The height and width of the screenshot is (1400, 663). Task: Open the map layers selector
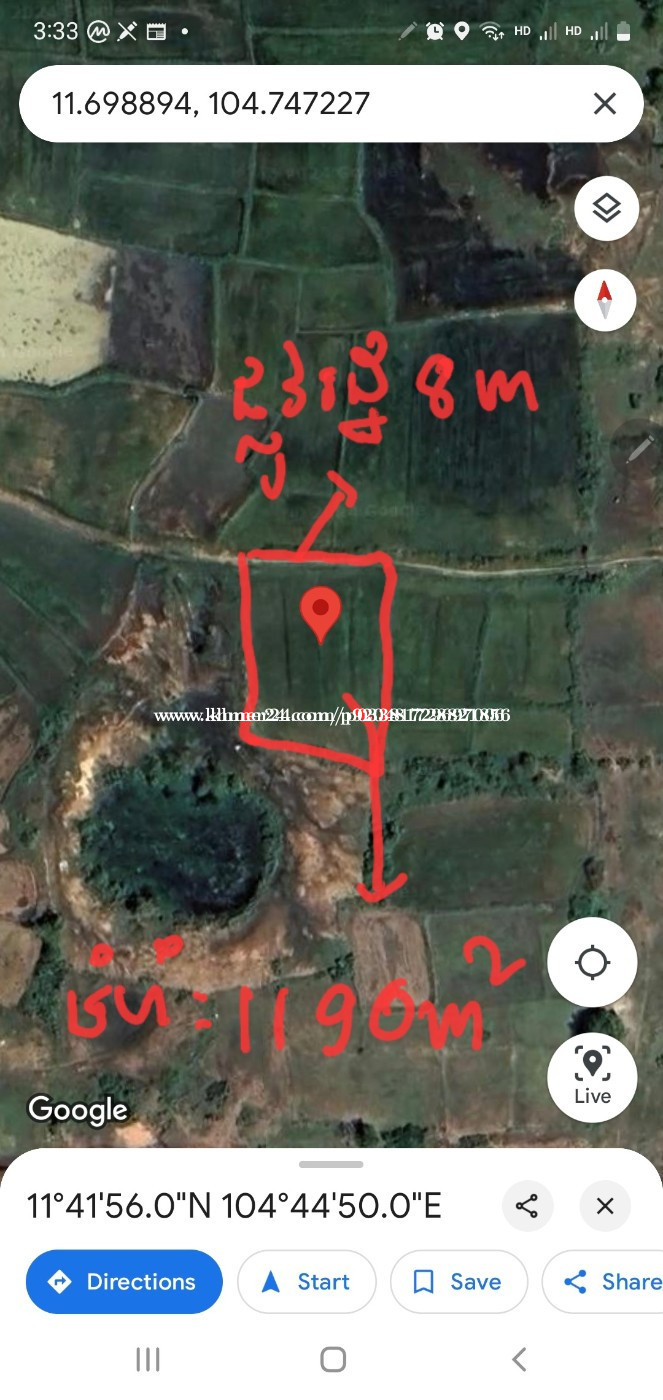click(x=606, y=208)
